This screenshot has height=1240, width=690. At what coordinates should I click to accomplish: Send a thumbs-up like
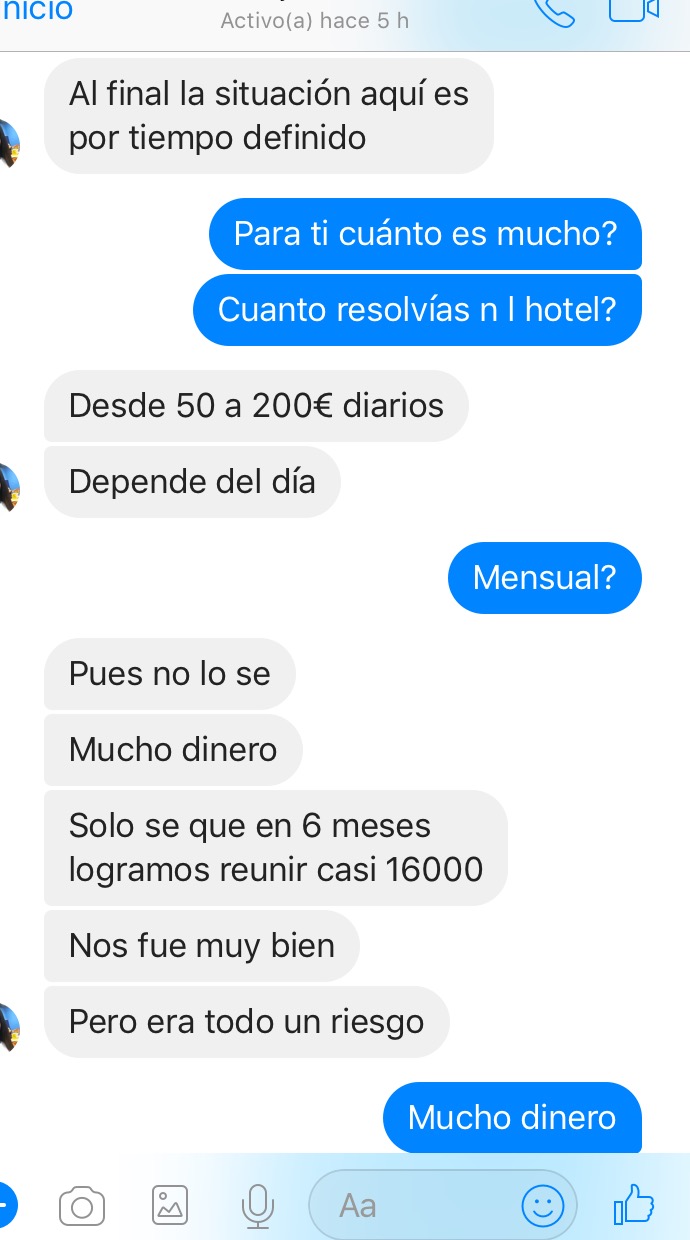[x=634, y=1205]
